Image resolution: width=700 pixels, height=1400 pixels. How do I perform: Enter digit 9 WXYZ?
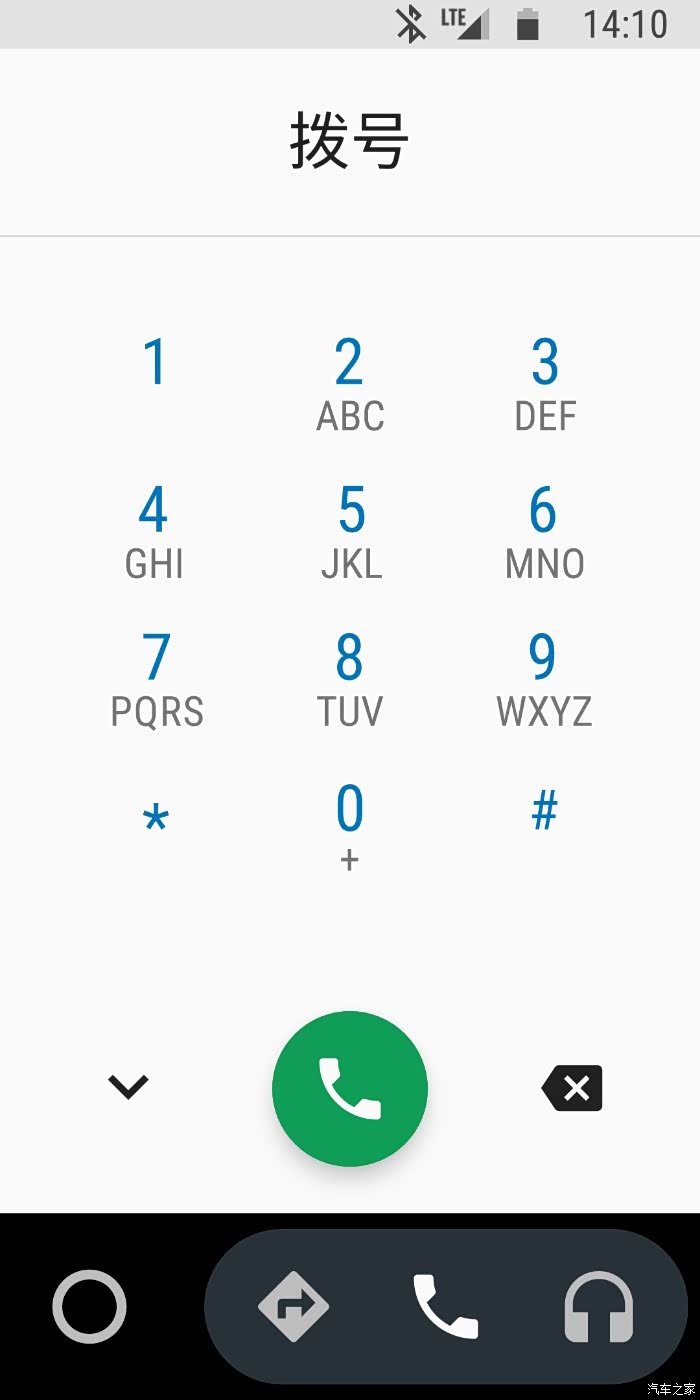click(x=544, y=680)
